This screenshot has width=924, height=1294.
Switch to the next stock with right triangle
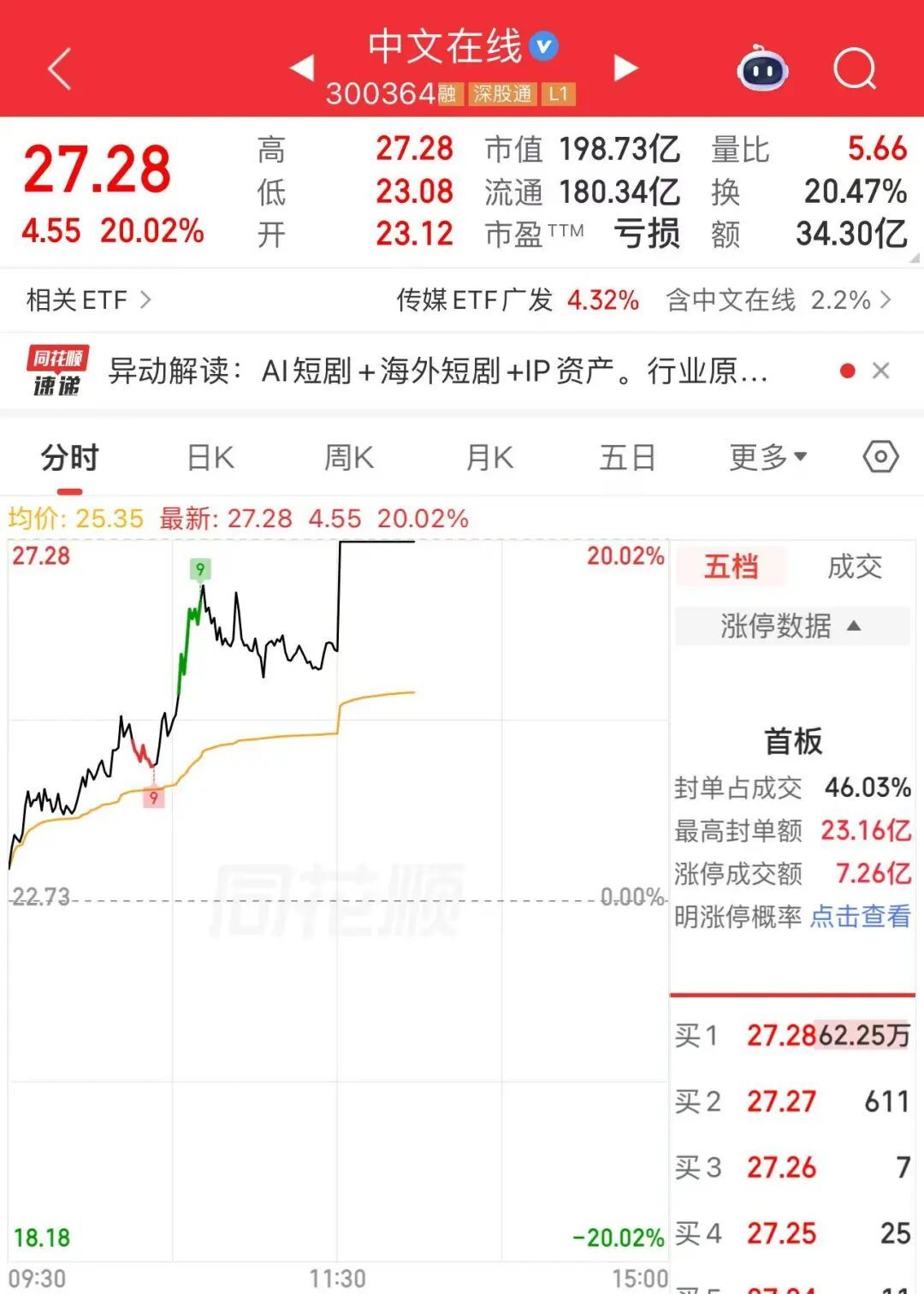[626, 68]
